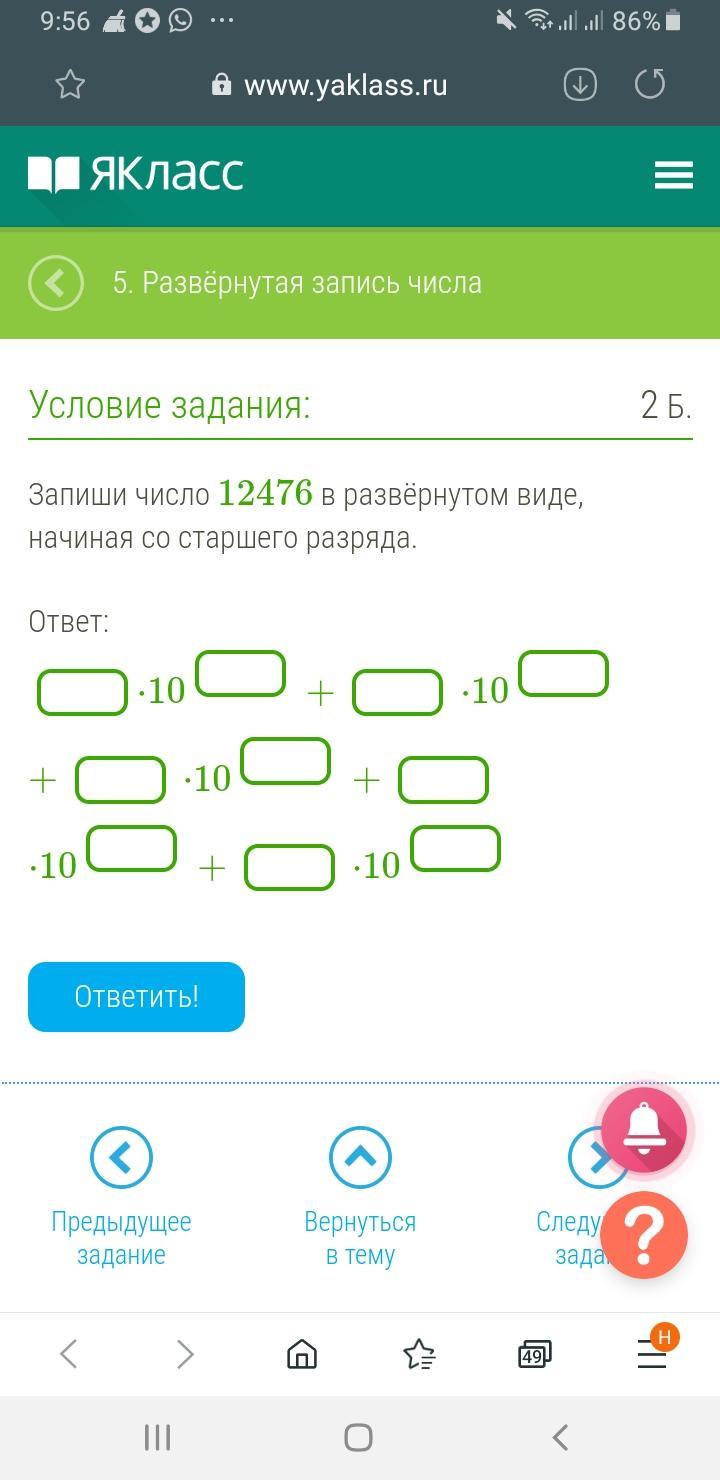Screen dimensions: 720x1480
Task: Select the first coefficient input box
Action: point(82,693)
